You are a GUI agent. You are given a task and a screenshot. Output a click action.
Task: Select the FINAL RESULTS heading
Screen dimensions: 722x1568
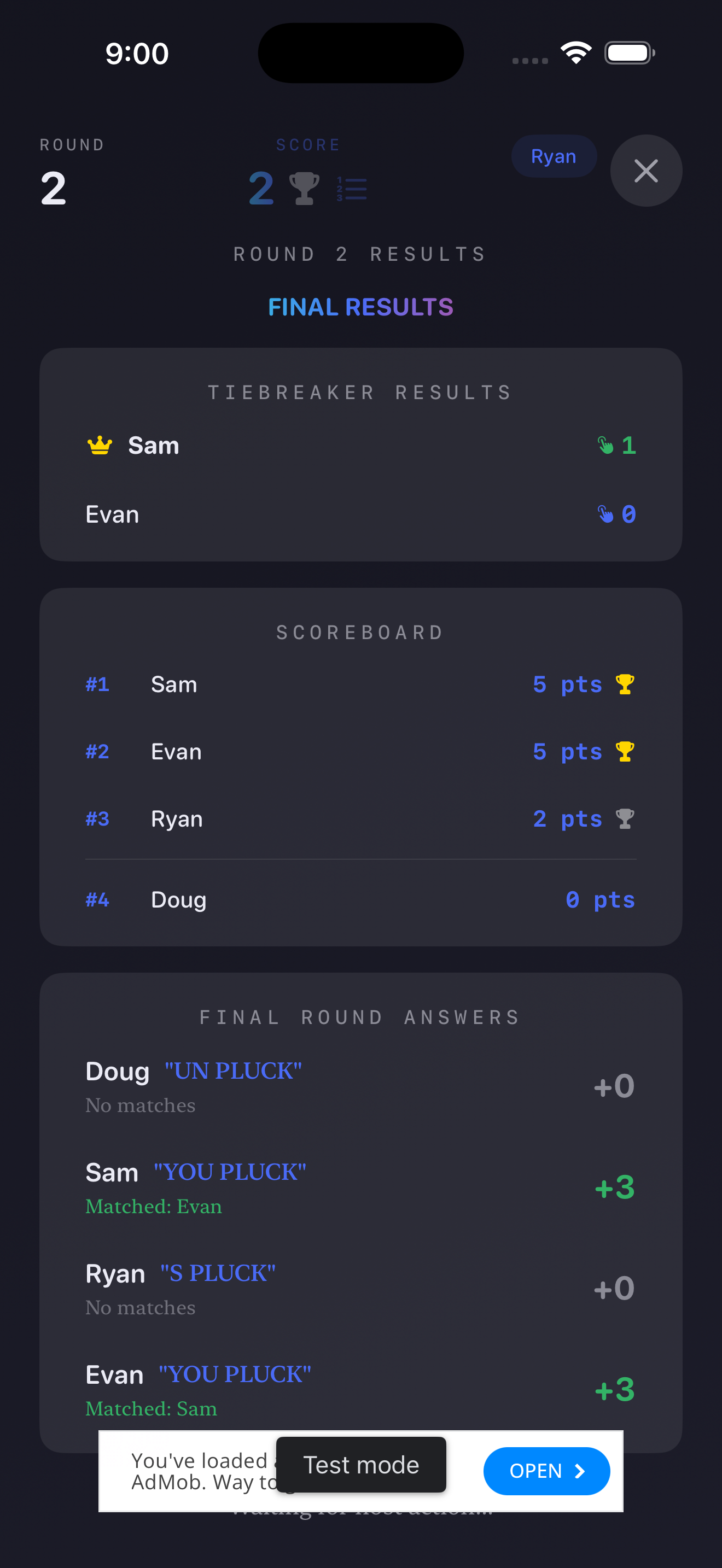click(x=360, y=307)
